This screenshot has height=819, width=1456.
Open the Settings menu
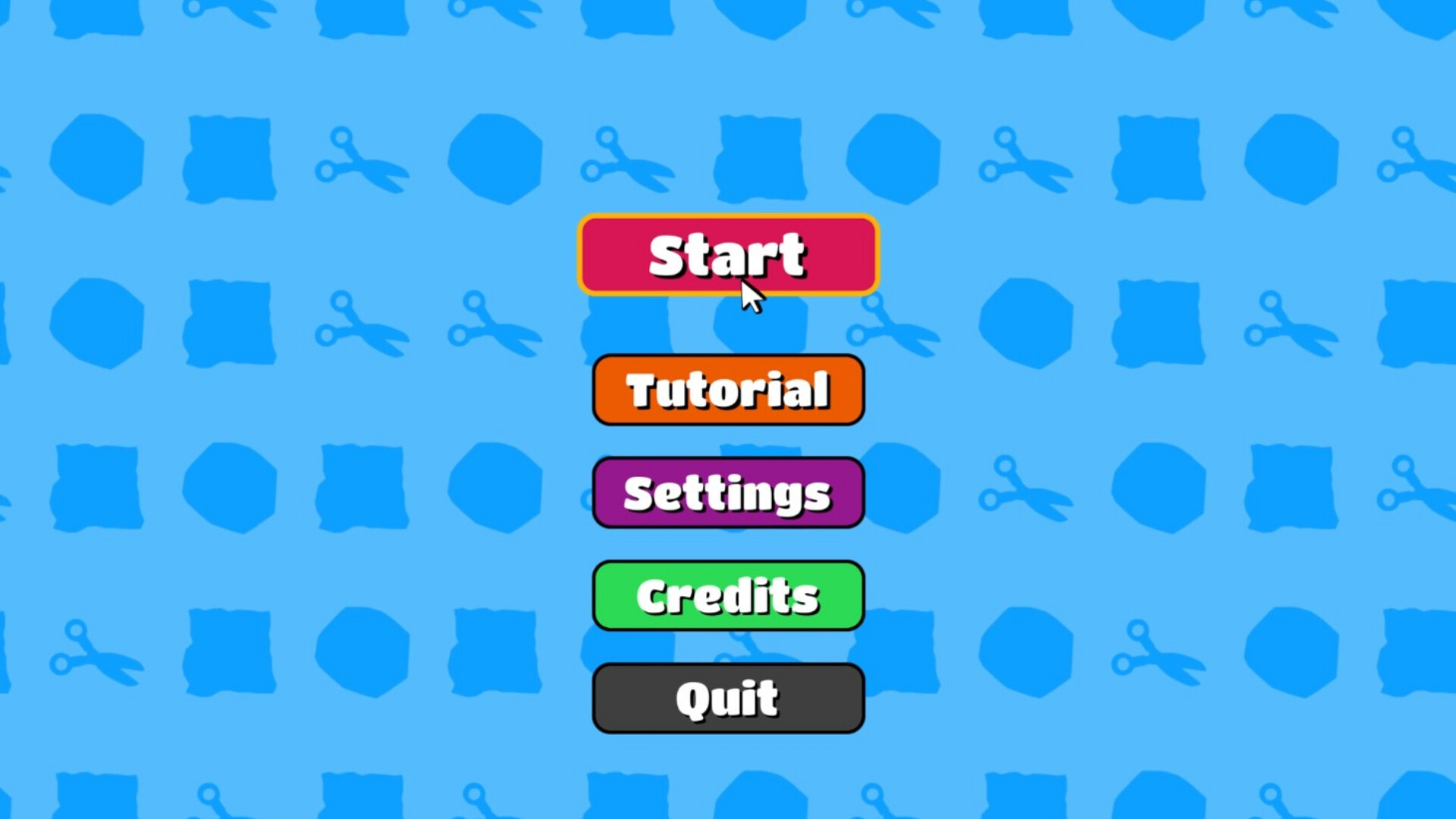[x=728, y=493]
